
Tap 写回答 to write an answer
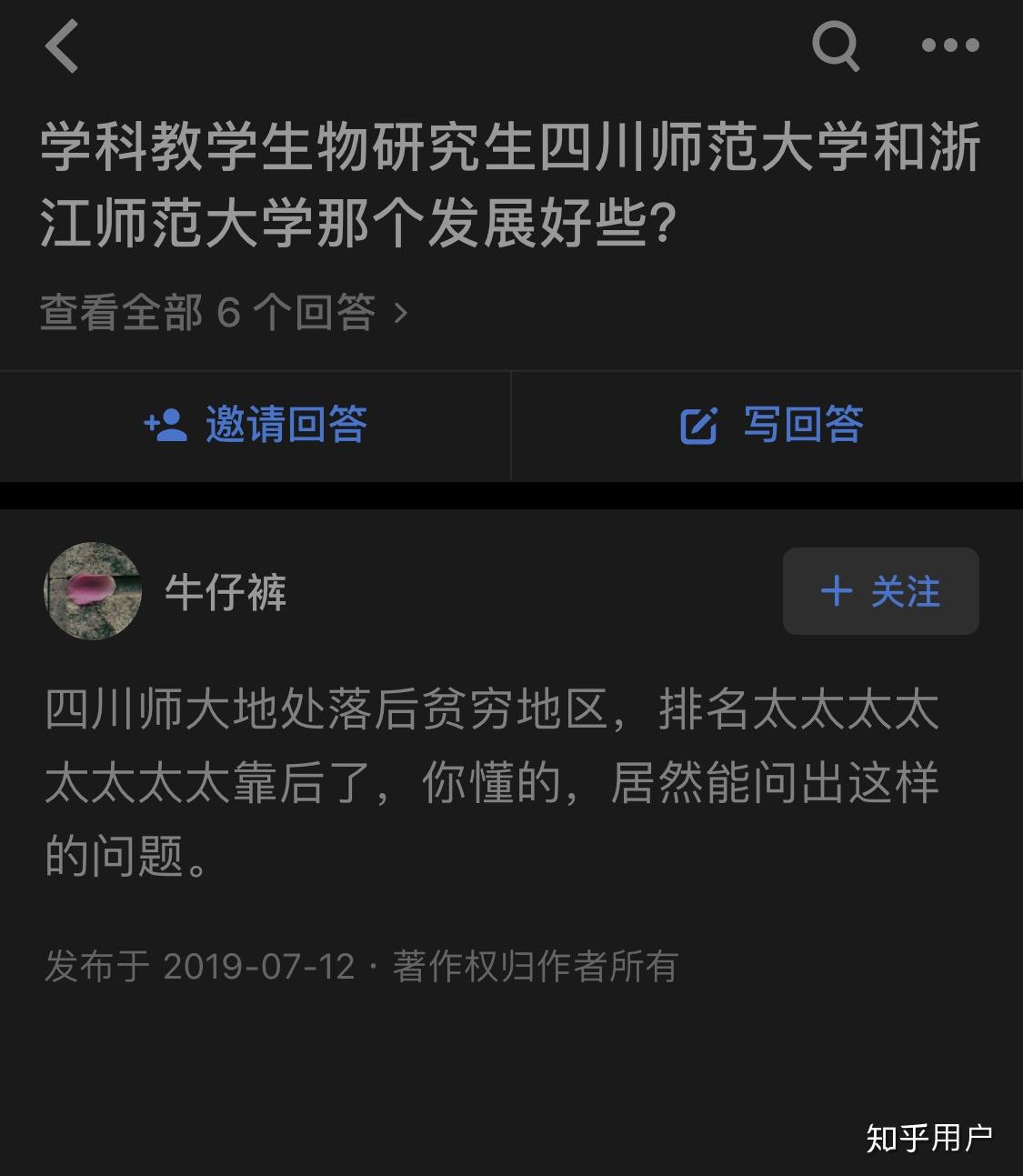click(771, 426)
